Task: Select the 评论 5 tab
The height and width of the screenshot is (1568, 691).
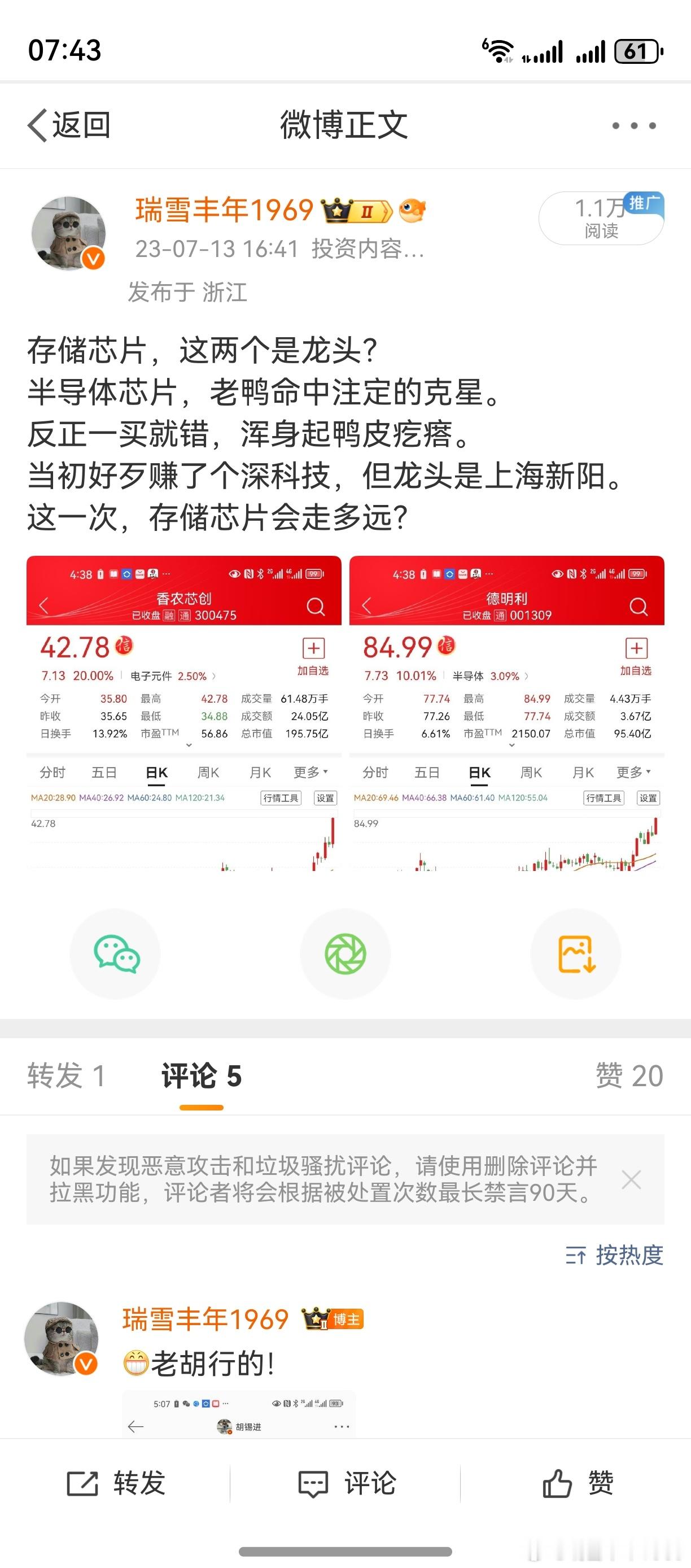Action: pos(202,1075)
